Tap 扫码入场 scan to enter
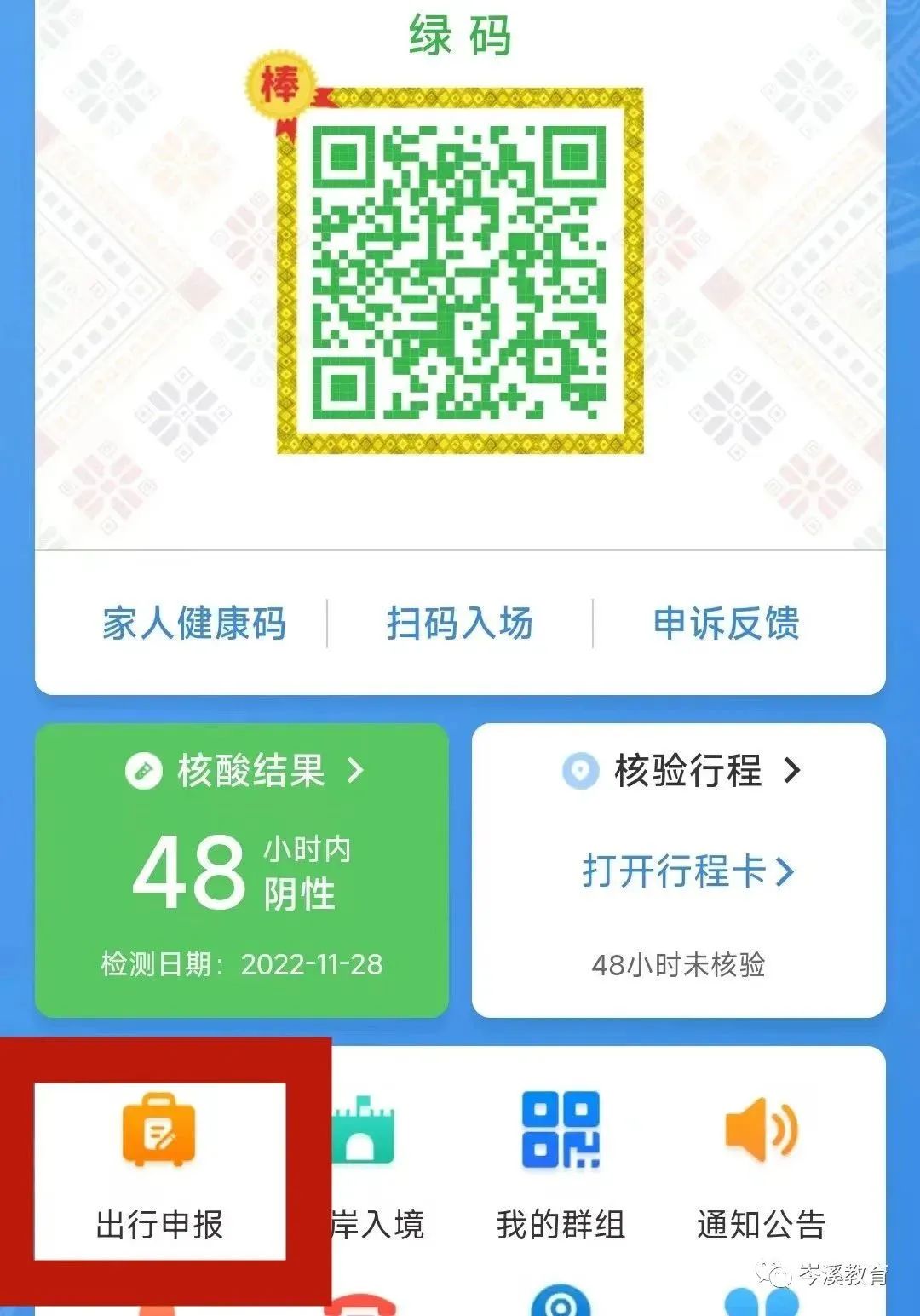This screenshot has height=1316, width=920. point(460,624)
